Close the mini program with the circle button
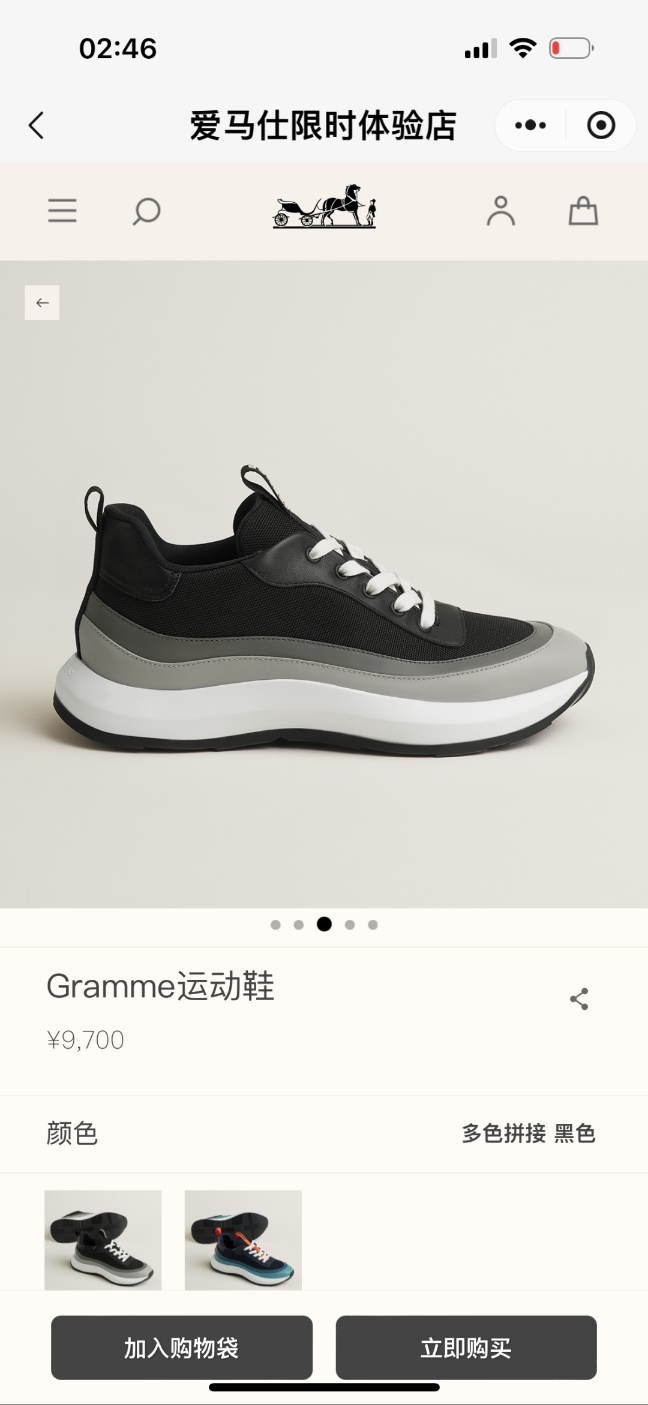This screenshot has width=648, height=1405. click(x=600, y=126)
